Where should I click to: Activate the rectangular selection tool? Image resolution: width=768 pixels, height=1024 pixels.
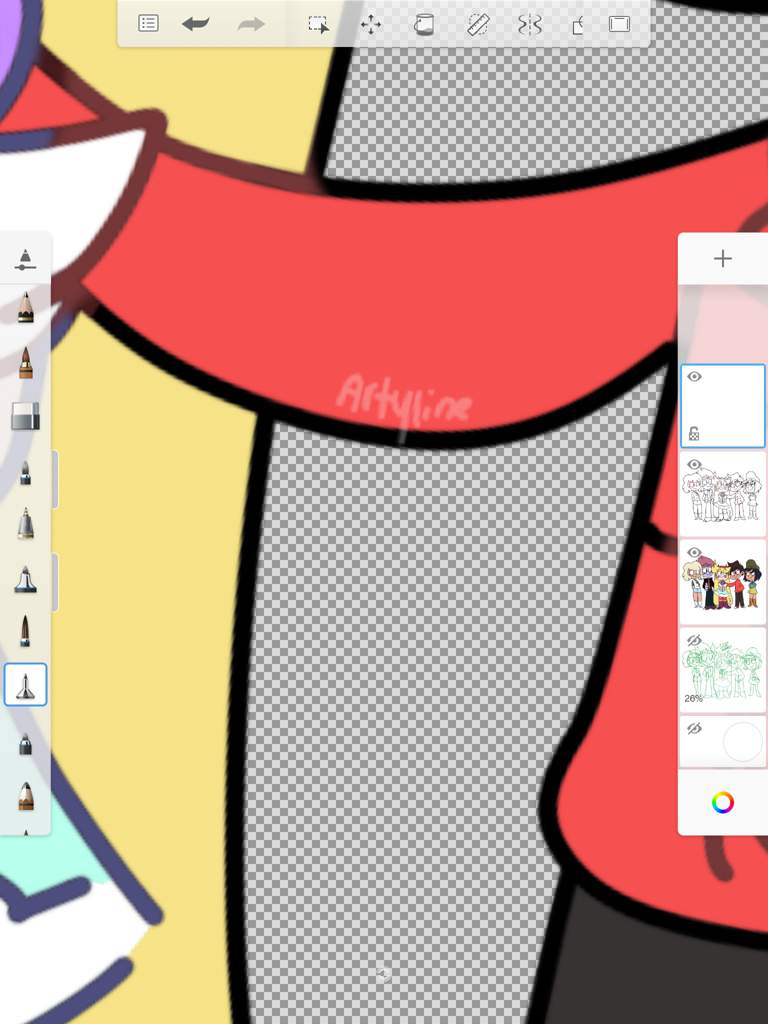(x=318, y=24)
